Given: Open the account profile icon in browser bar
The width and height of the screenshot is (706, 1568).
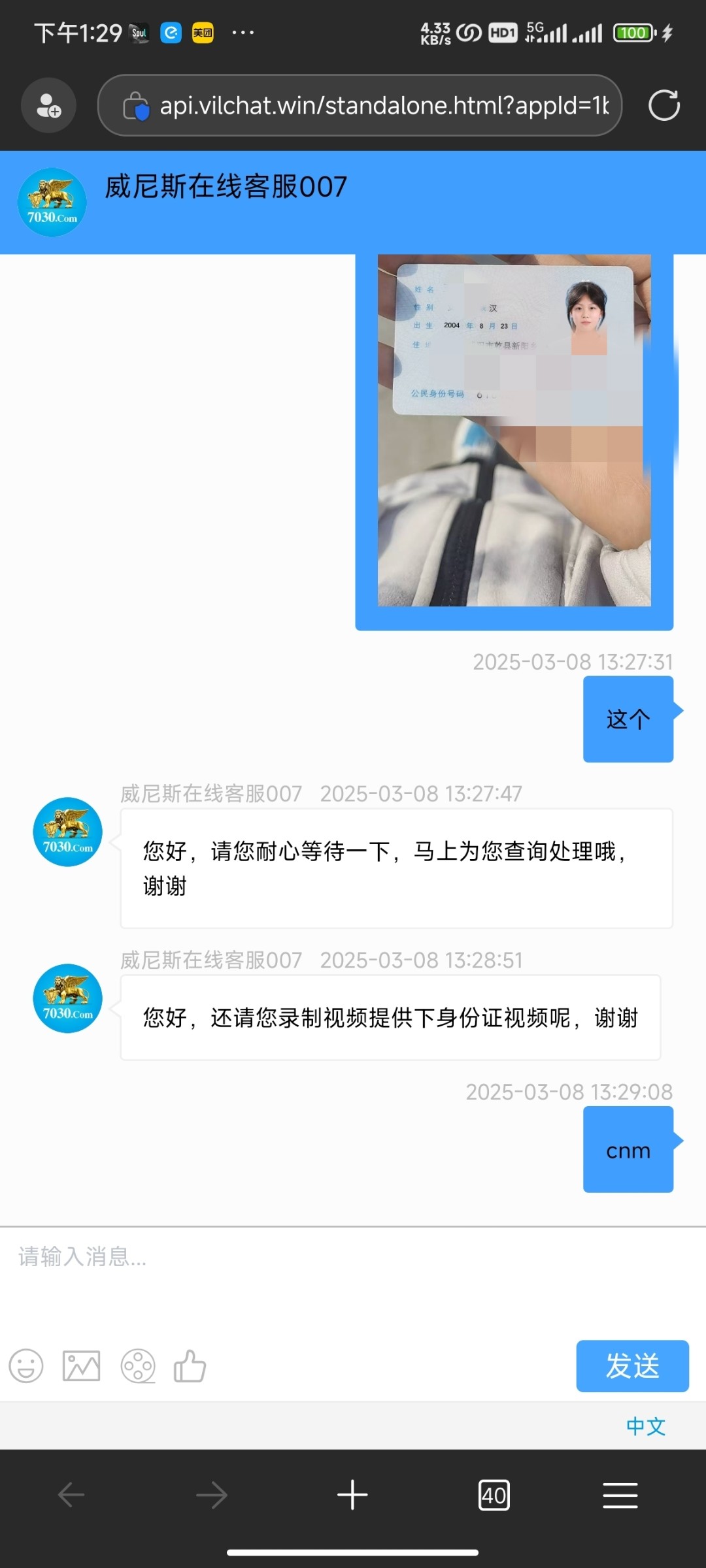Looking at the screenshot, I should coord(48,106).
